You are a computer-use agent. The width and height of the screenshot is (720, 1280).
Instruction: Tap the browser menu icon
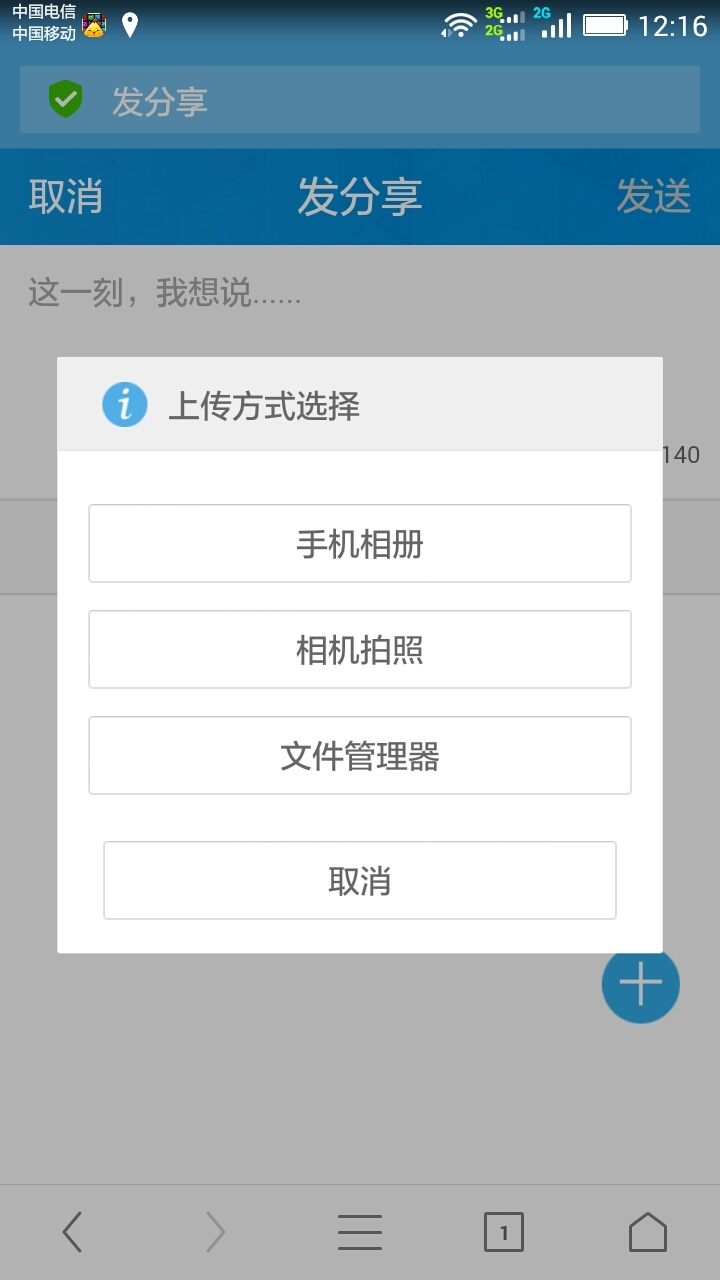pos(360,1232)
